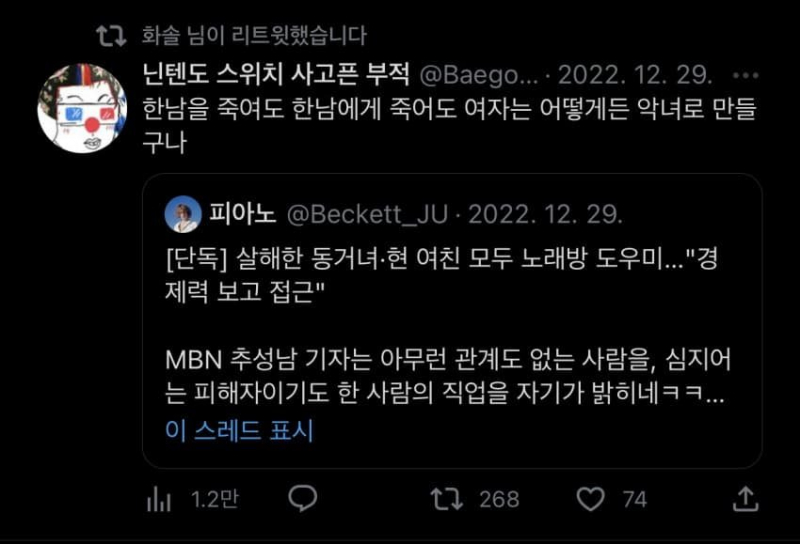Screen dimensions: 800x544
Task: View the tweet's 1.2만 view analytics
Action: pos(158,497)
